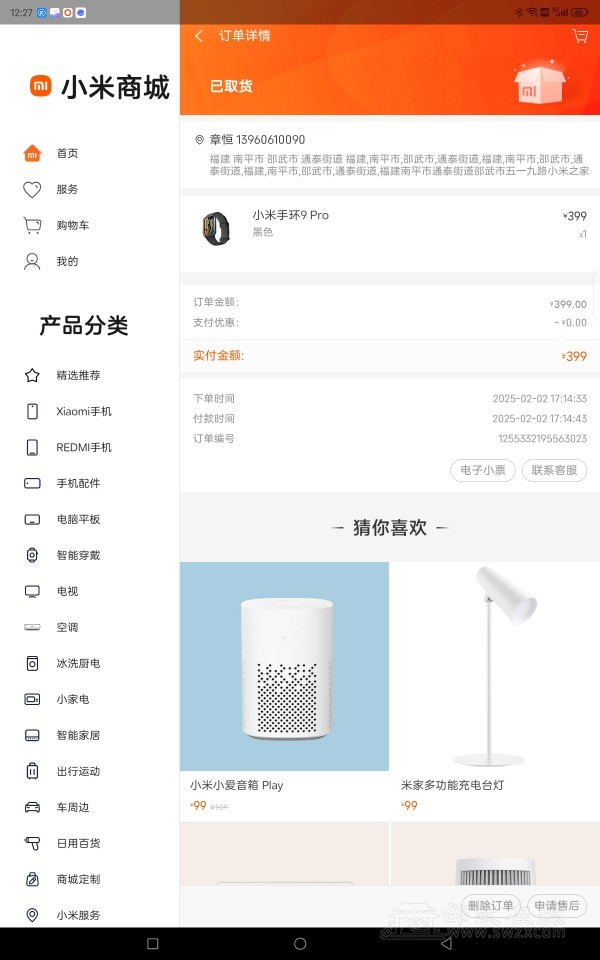The width and height of the screenshot is (600, 960).
Task: Select the 精选推荐 category
Action: coord(77,375)
